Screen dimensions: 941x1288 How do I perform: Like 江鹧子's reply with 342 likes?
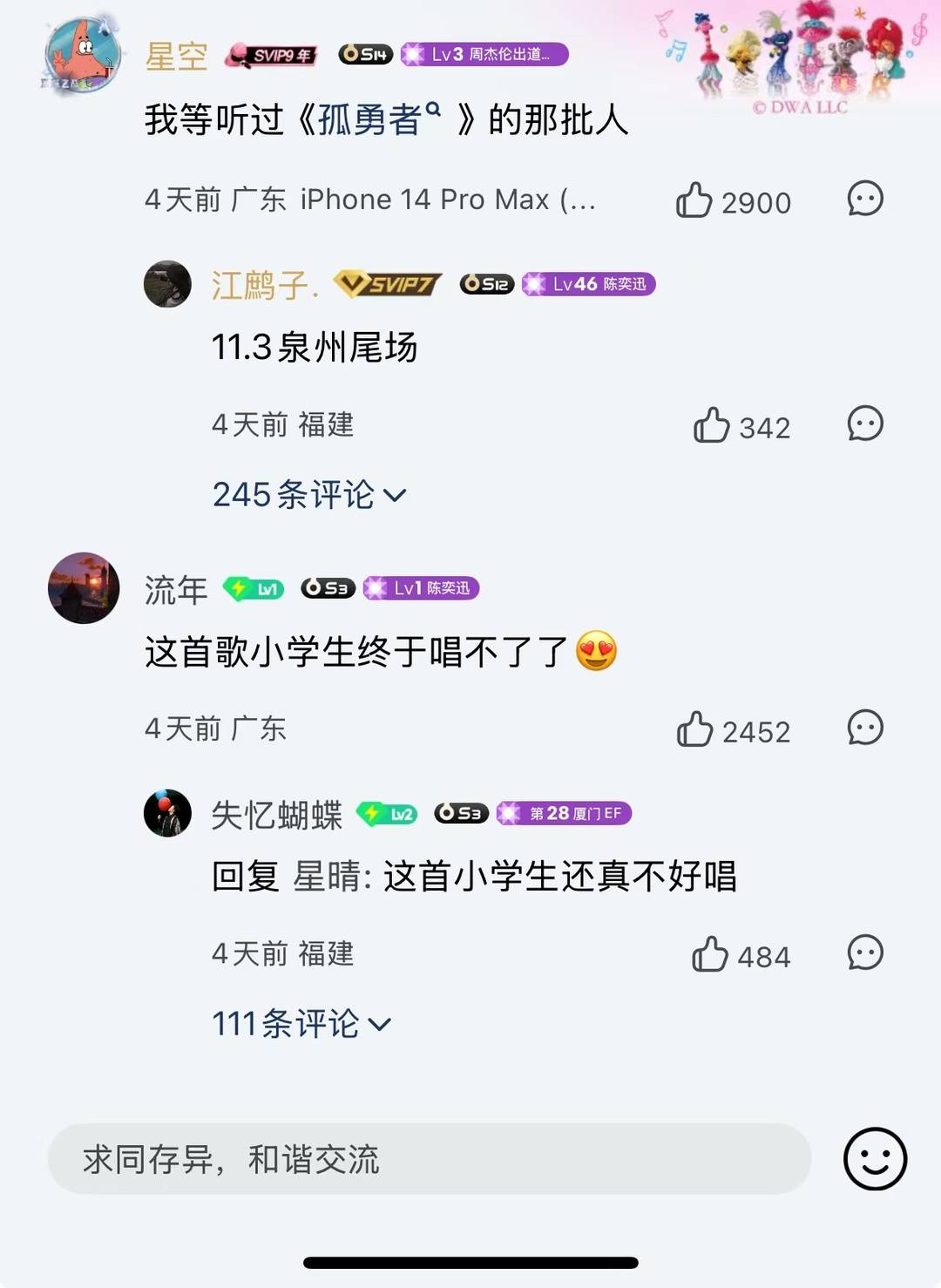712,426
